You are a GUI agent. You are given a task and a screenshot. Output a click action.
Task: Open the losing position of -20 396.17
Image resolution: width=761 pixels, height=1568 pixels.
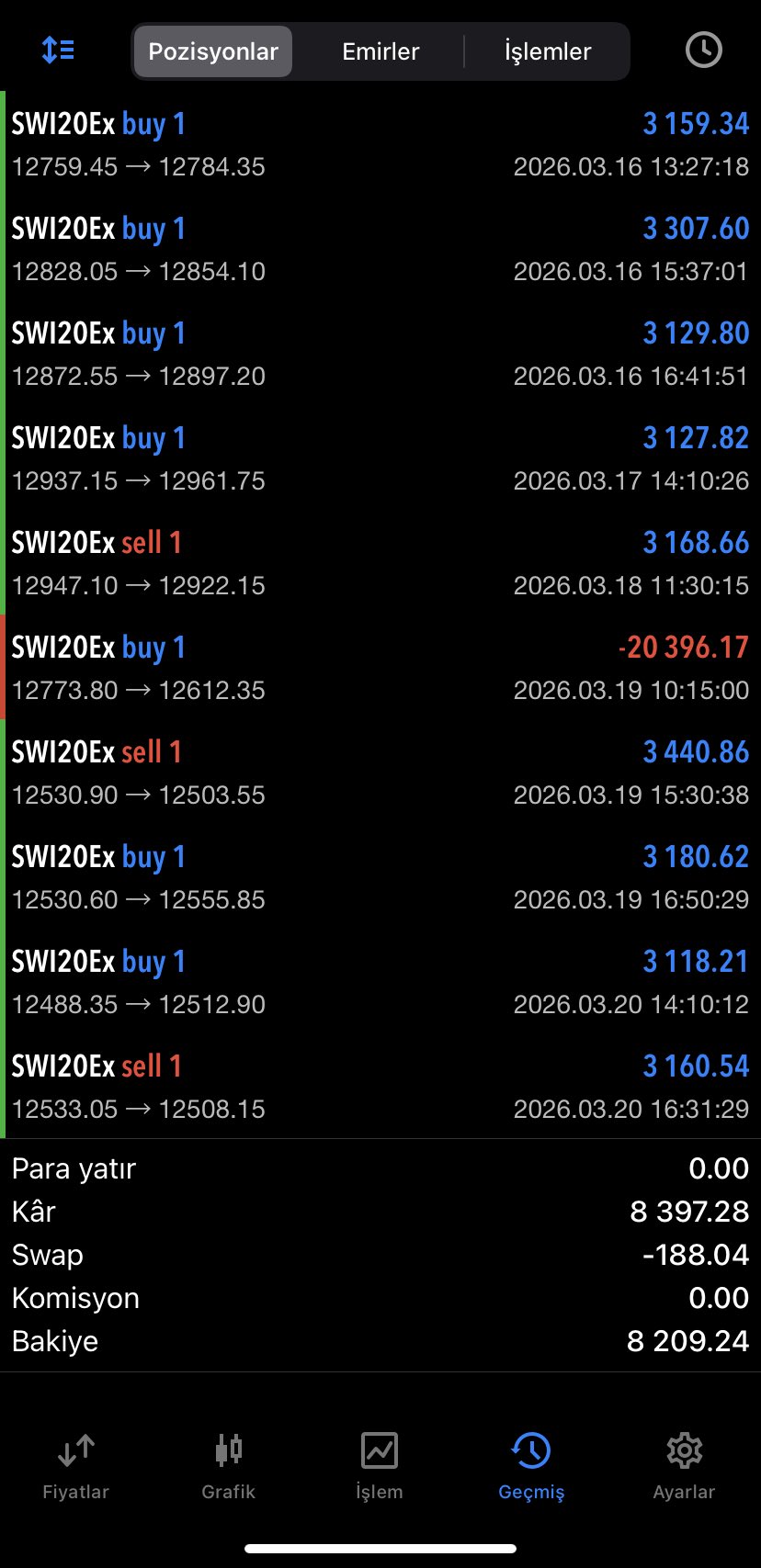pyautogui.click(x=380, y=668)
